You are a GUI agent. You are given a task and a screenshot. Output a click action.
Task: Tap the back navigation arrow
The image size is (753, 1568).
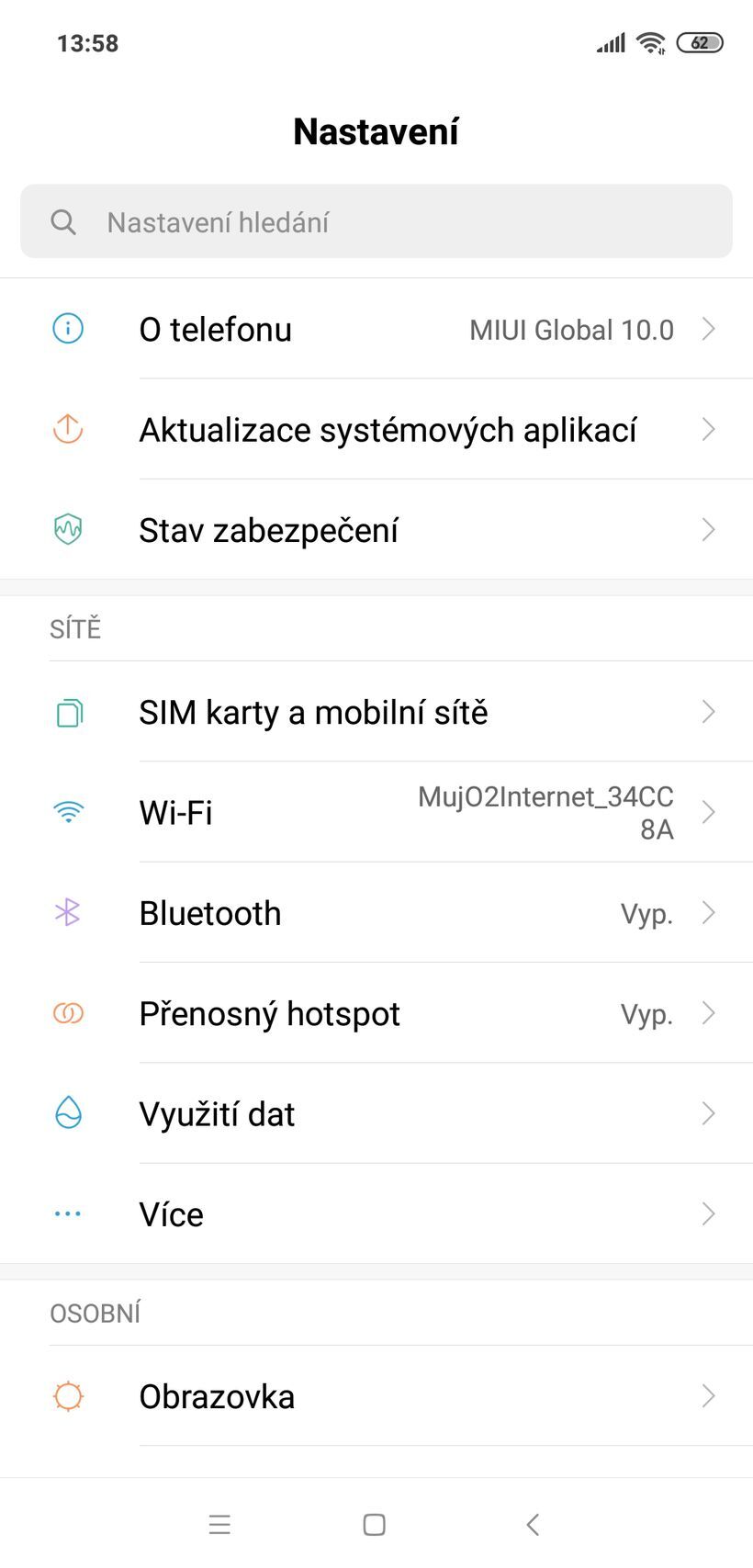(x=533, y=1524)
